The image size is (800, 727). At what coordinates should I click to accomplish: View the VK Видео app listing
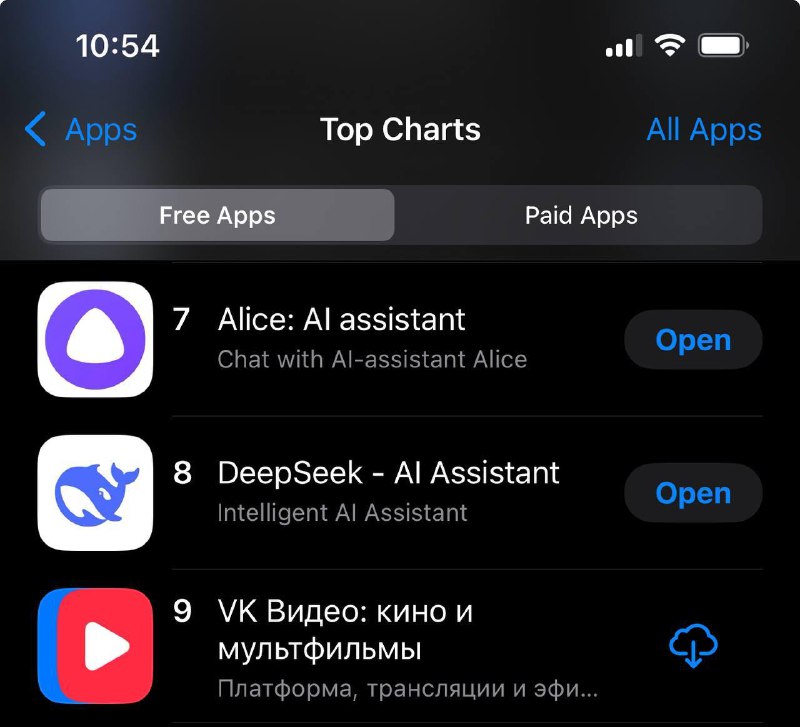pos(345,630)
